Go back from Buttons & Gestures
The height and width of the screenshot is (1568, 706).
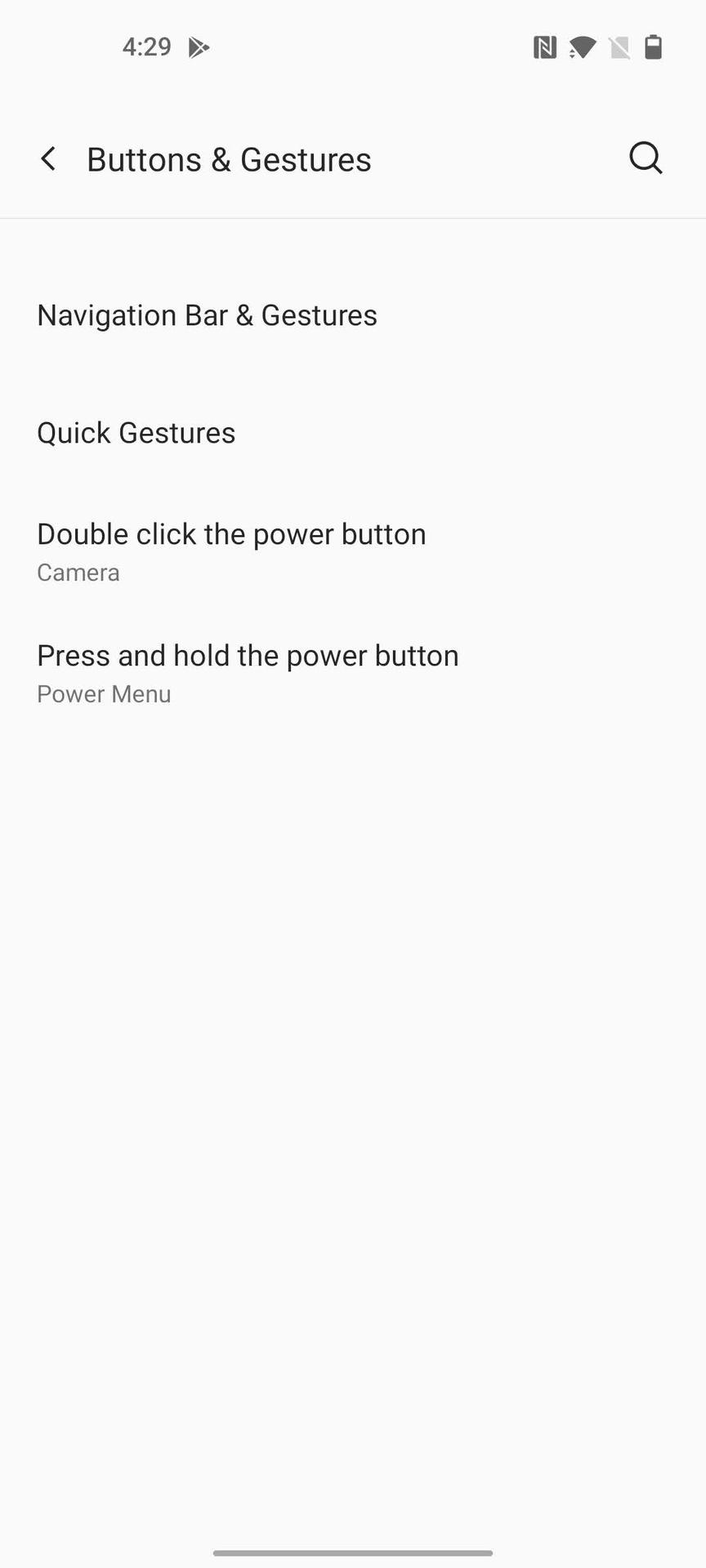coord(49,158)
